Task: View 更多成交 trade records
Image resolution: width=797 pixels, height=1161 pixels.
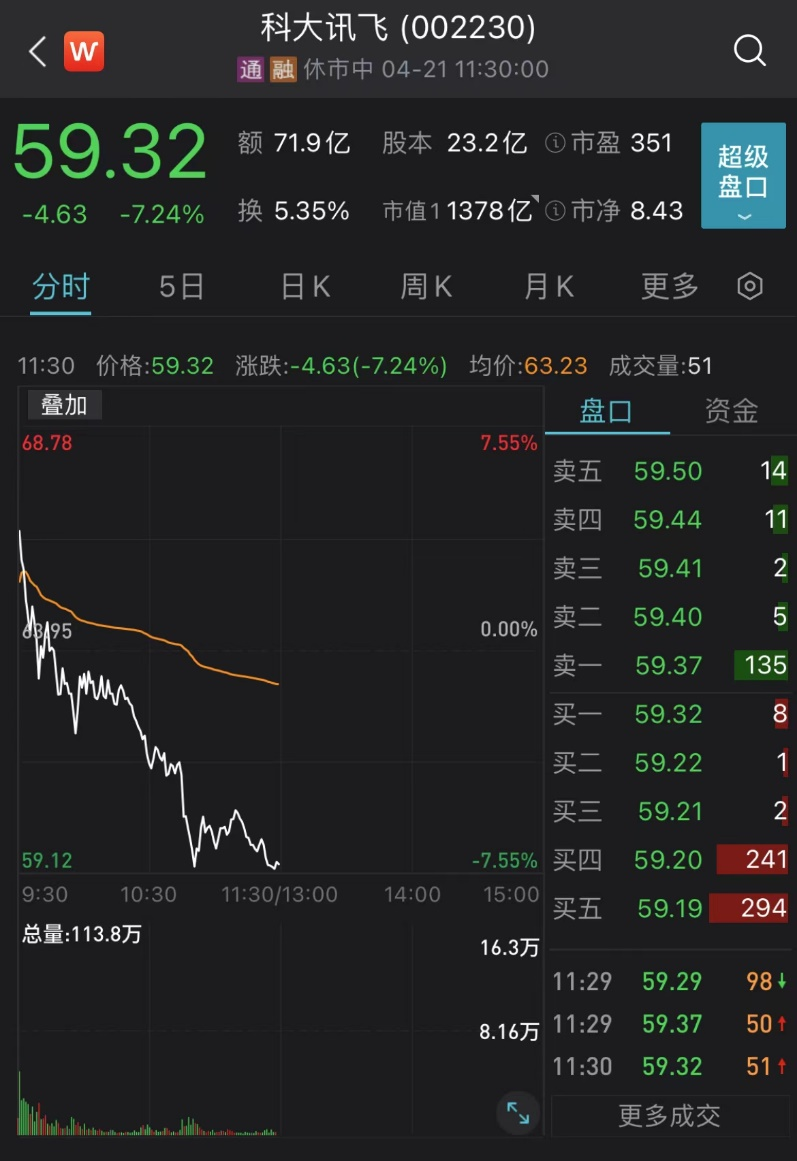Action: 669,1116
